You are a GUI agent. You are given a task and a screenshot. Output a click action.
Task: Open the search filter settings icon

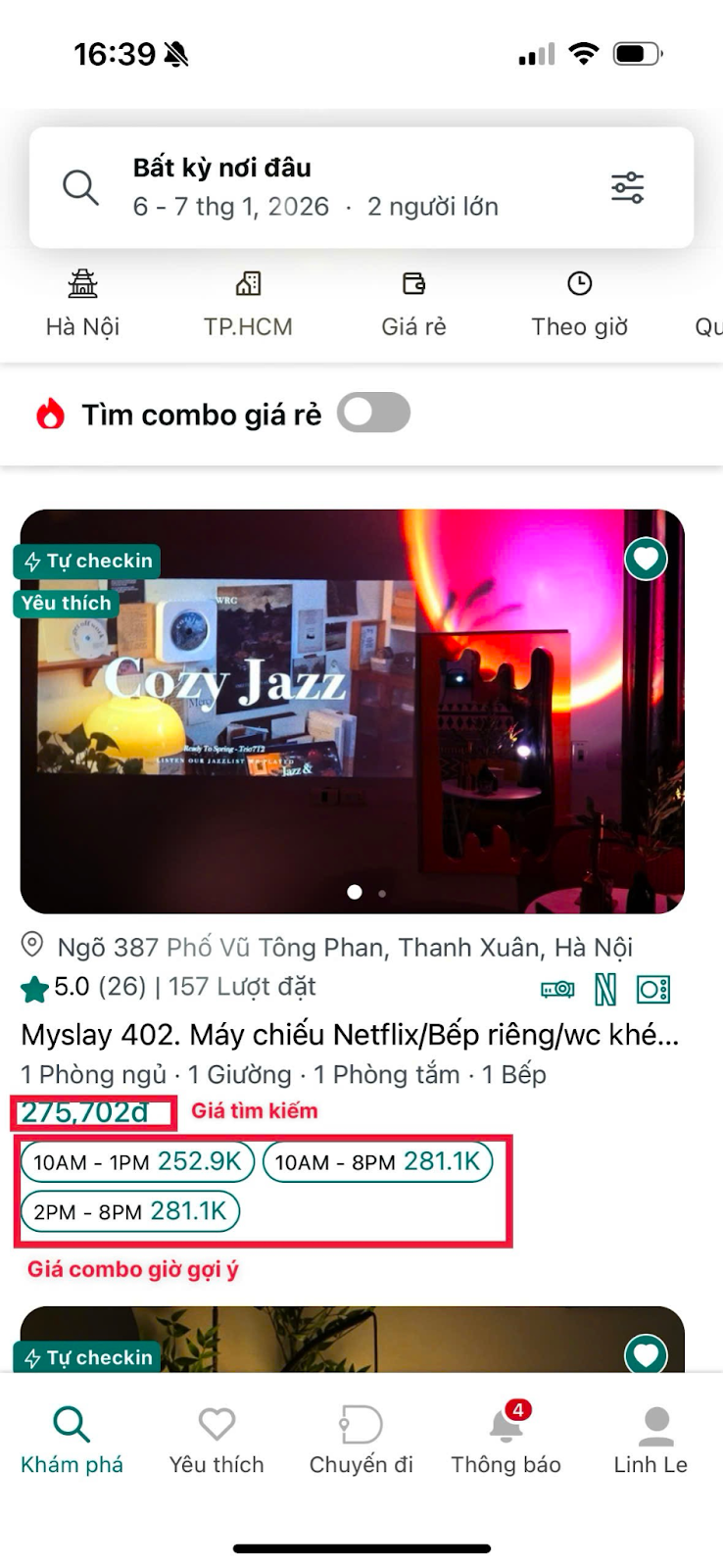(x=627, y=187)
